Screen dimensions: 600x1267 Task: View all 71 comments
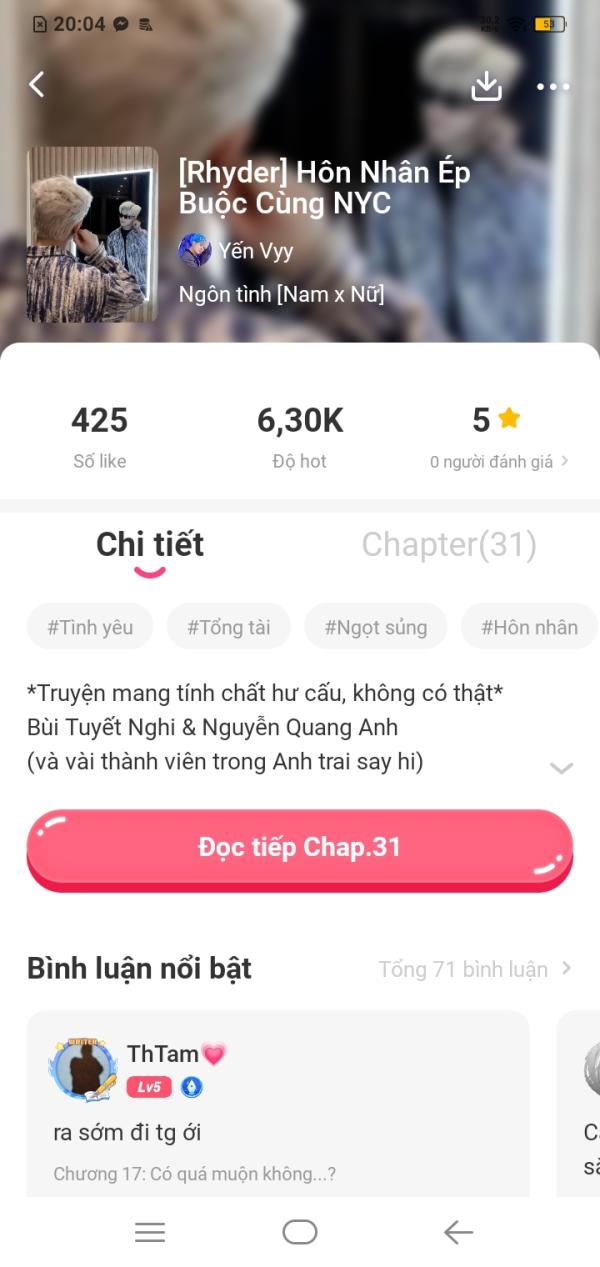pos(475,969)
